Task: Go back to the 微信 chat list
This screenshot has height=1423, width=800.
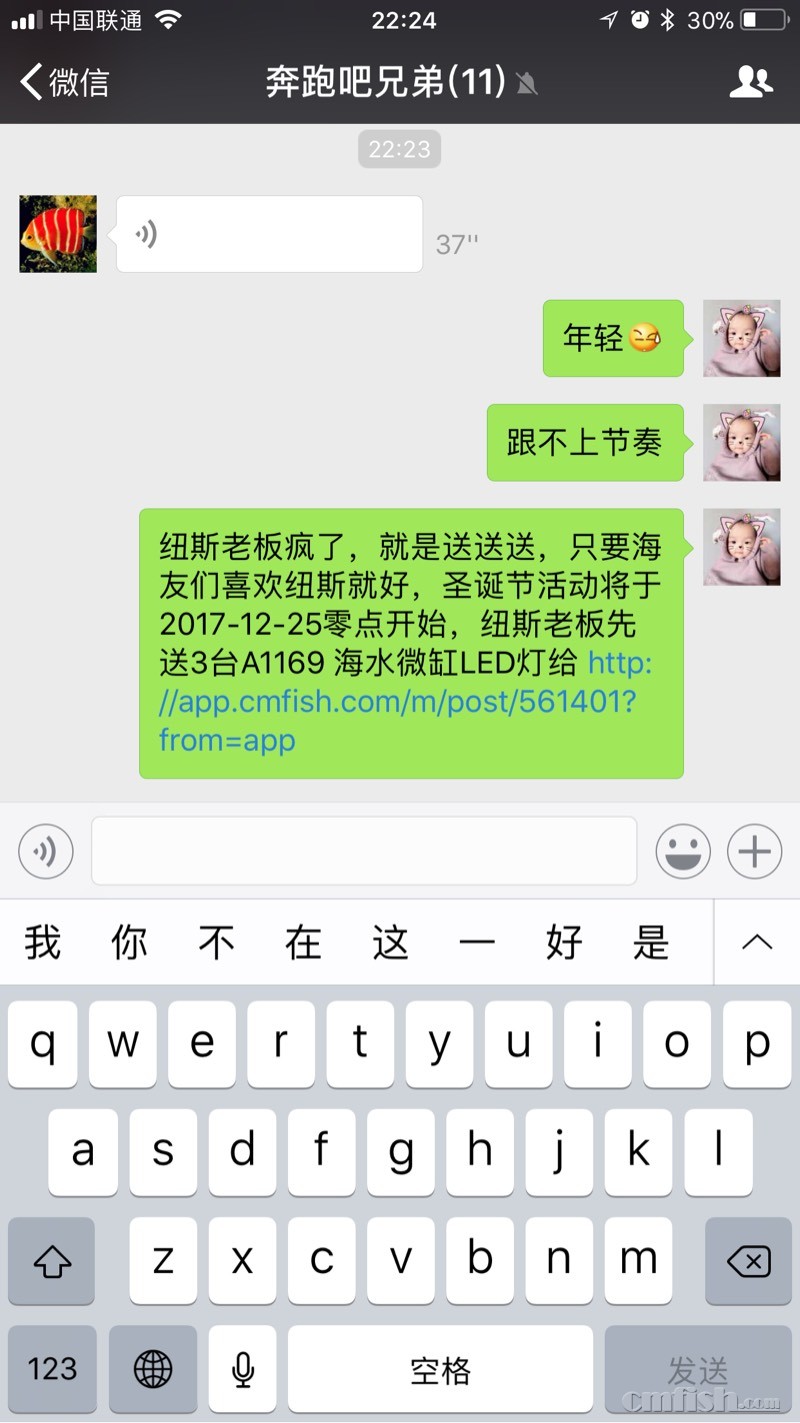Action: point(65,82)
